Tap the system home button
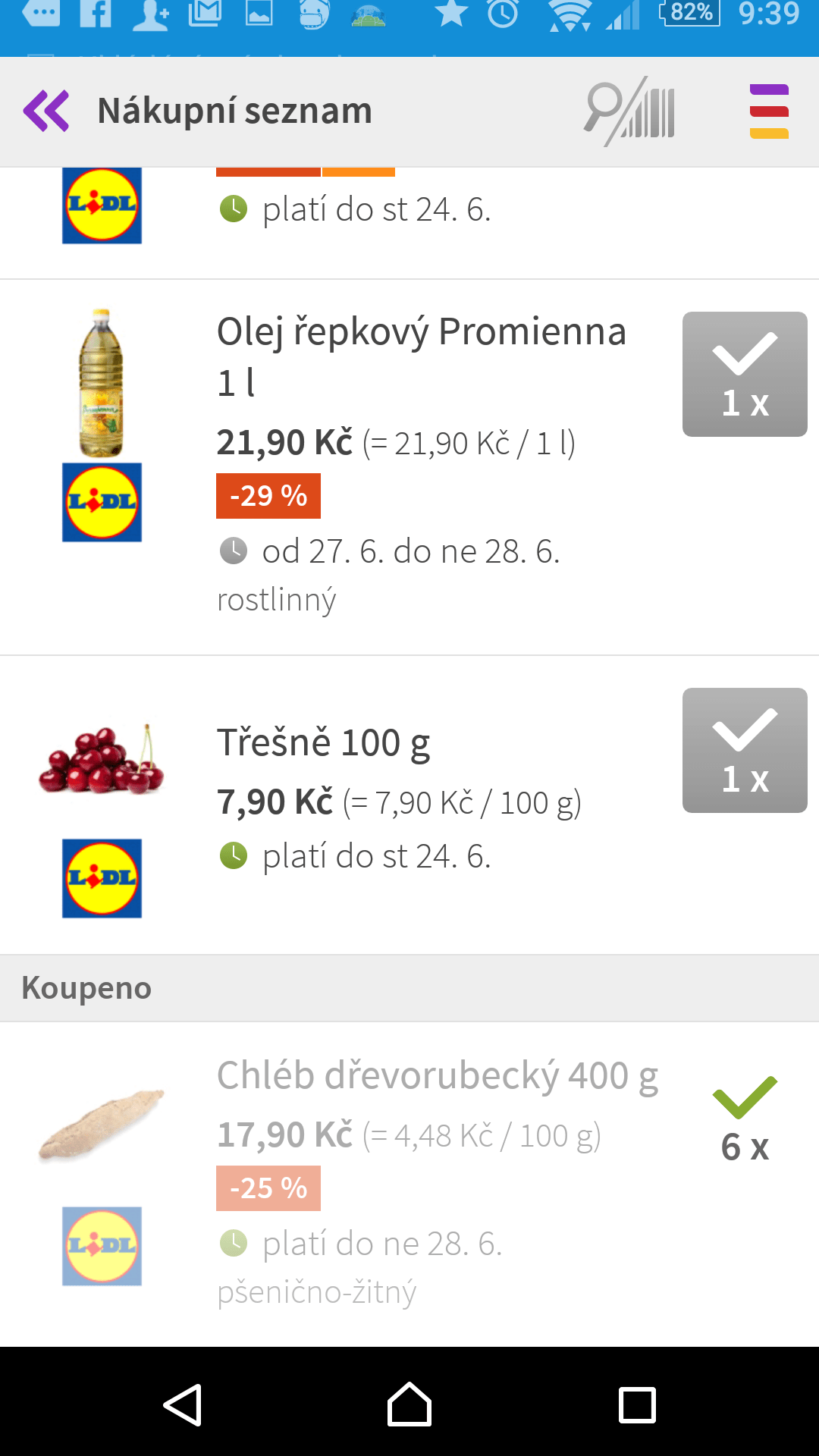 [x=409, y=1404]
